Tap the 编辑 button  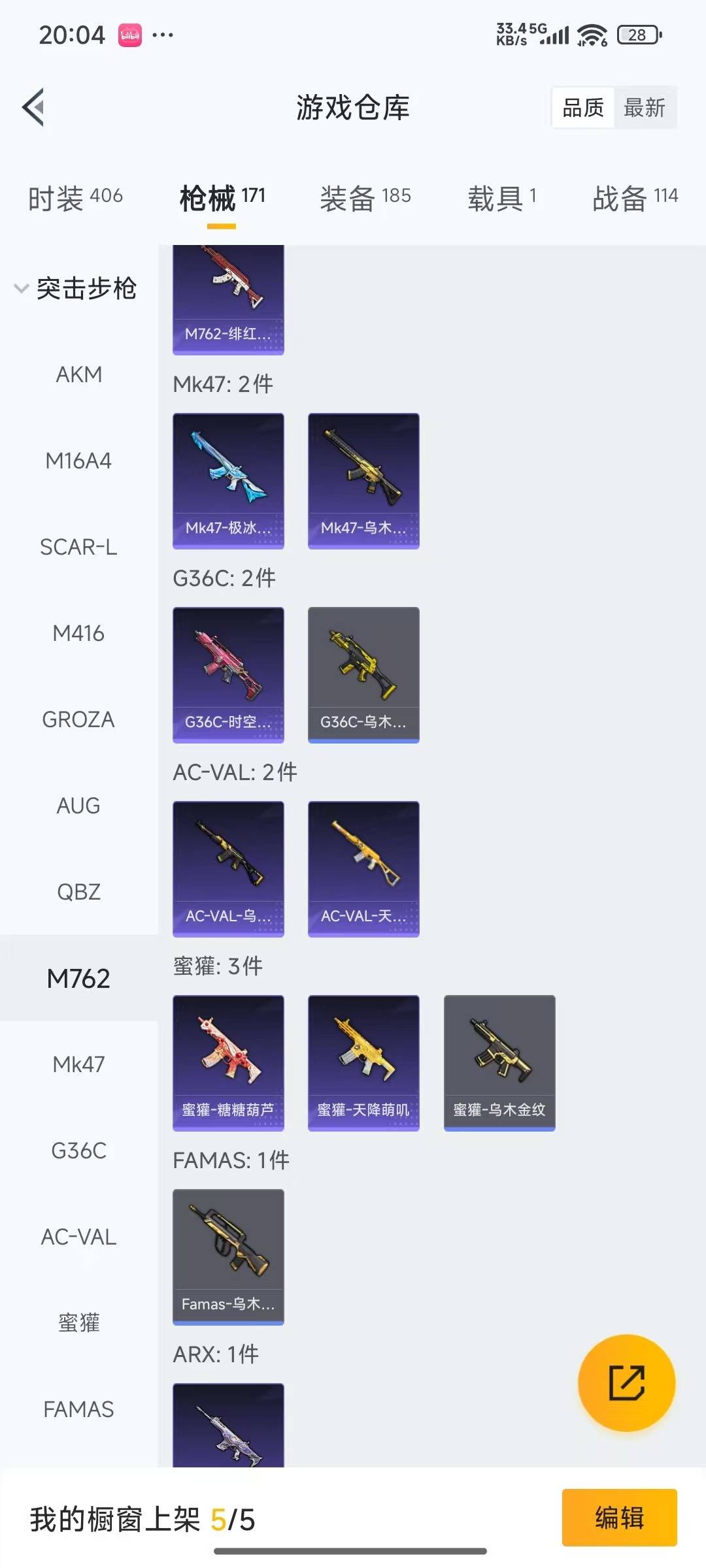[619, 1517]
